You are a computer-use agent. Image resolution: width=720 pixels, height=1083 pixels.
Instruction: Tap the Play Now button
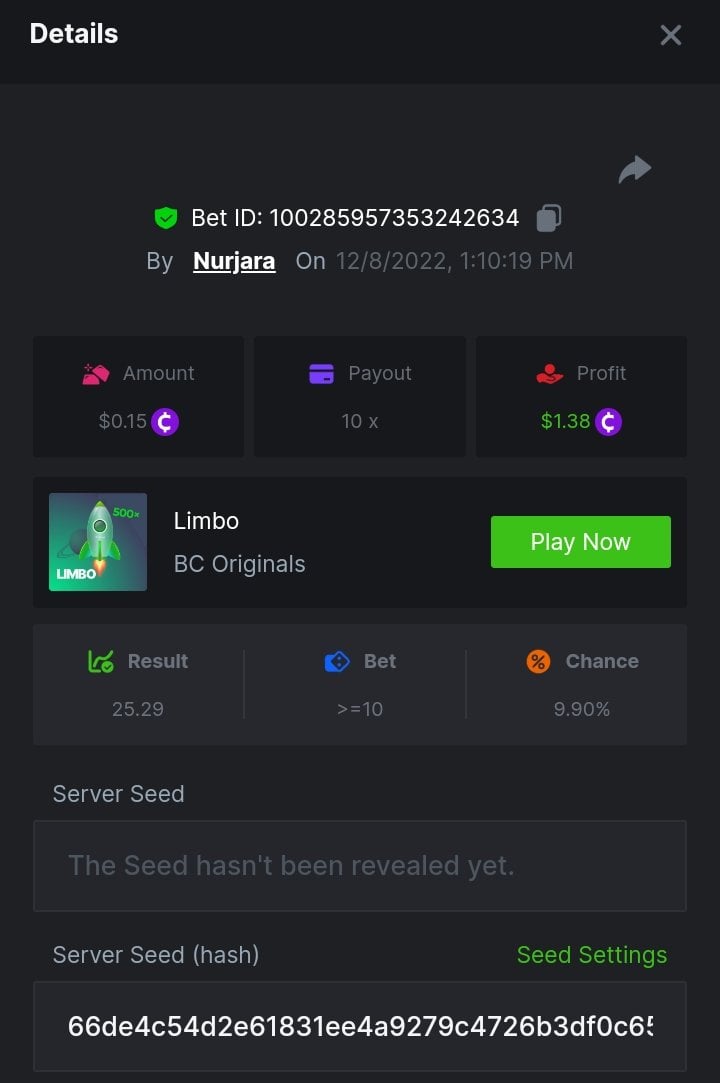tap(580, 542)
